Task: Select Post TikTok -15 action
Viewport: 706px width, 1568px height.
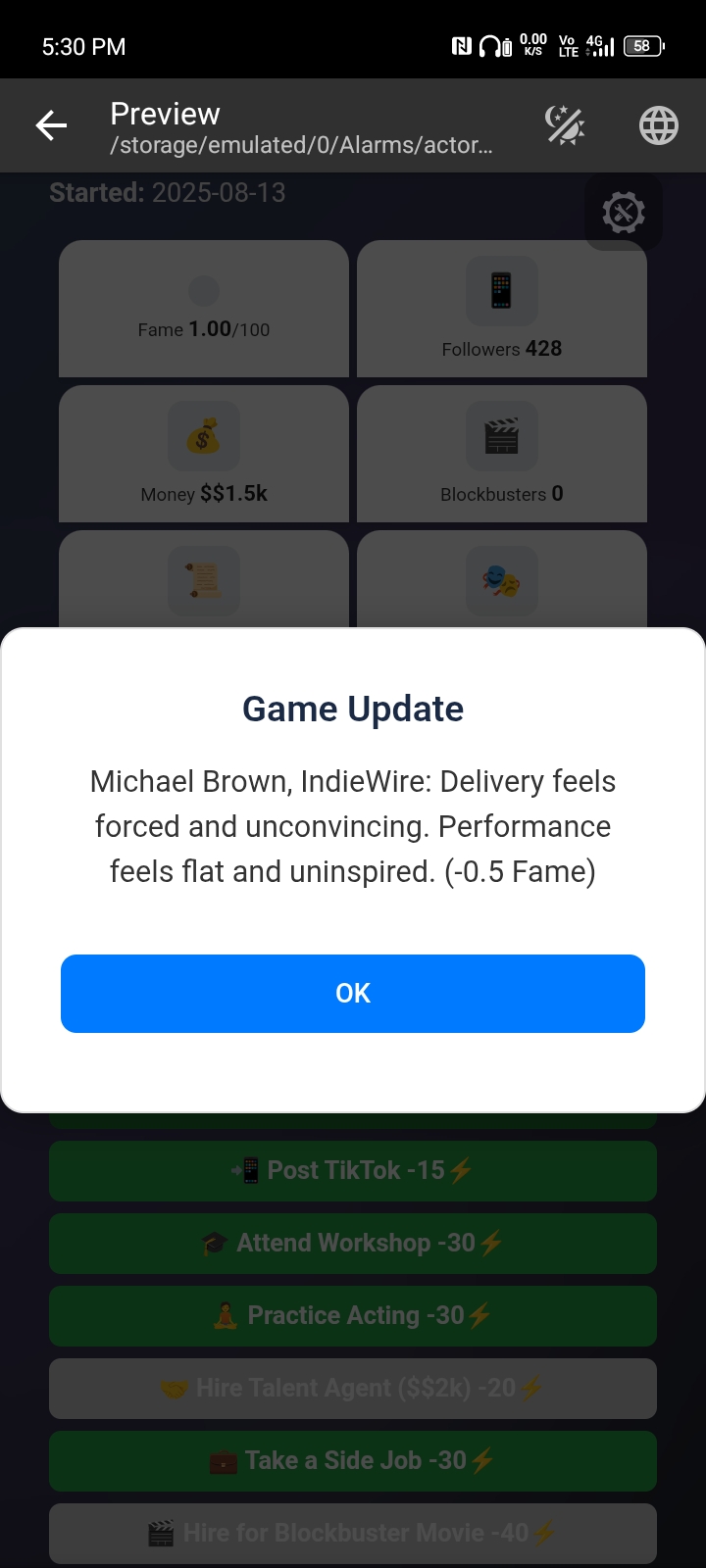Action: pyautogui.click(x=353, y=1170)
